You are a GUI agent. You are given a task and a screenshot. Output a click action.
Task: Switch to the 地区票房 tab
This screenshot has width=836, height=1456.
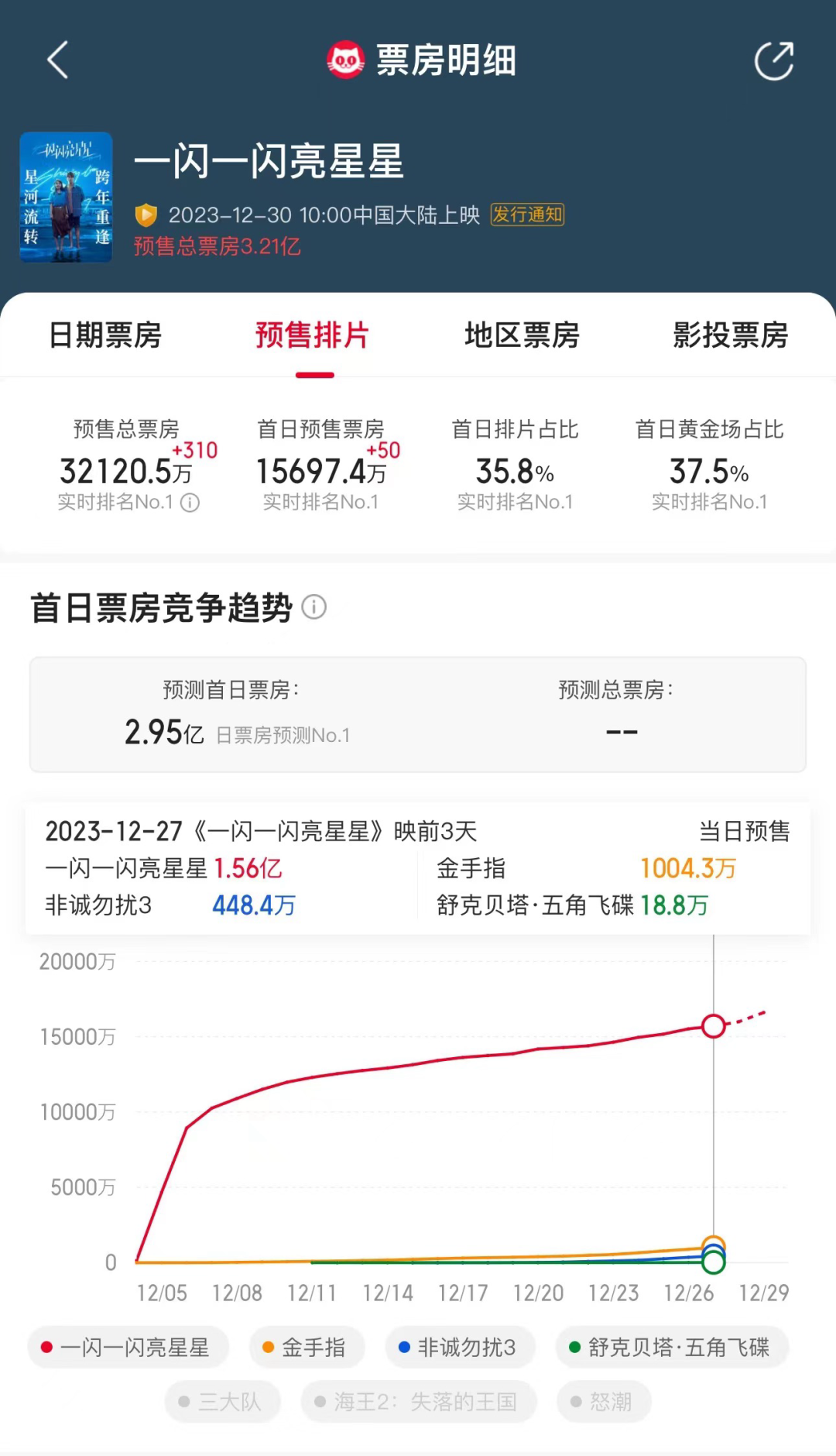click(522, 335)
